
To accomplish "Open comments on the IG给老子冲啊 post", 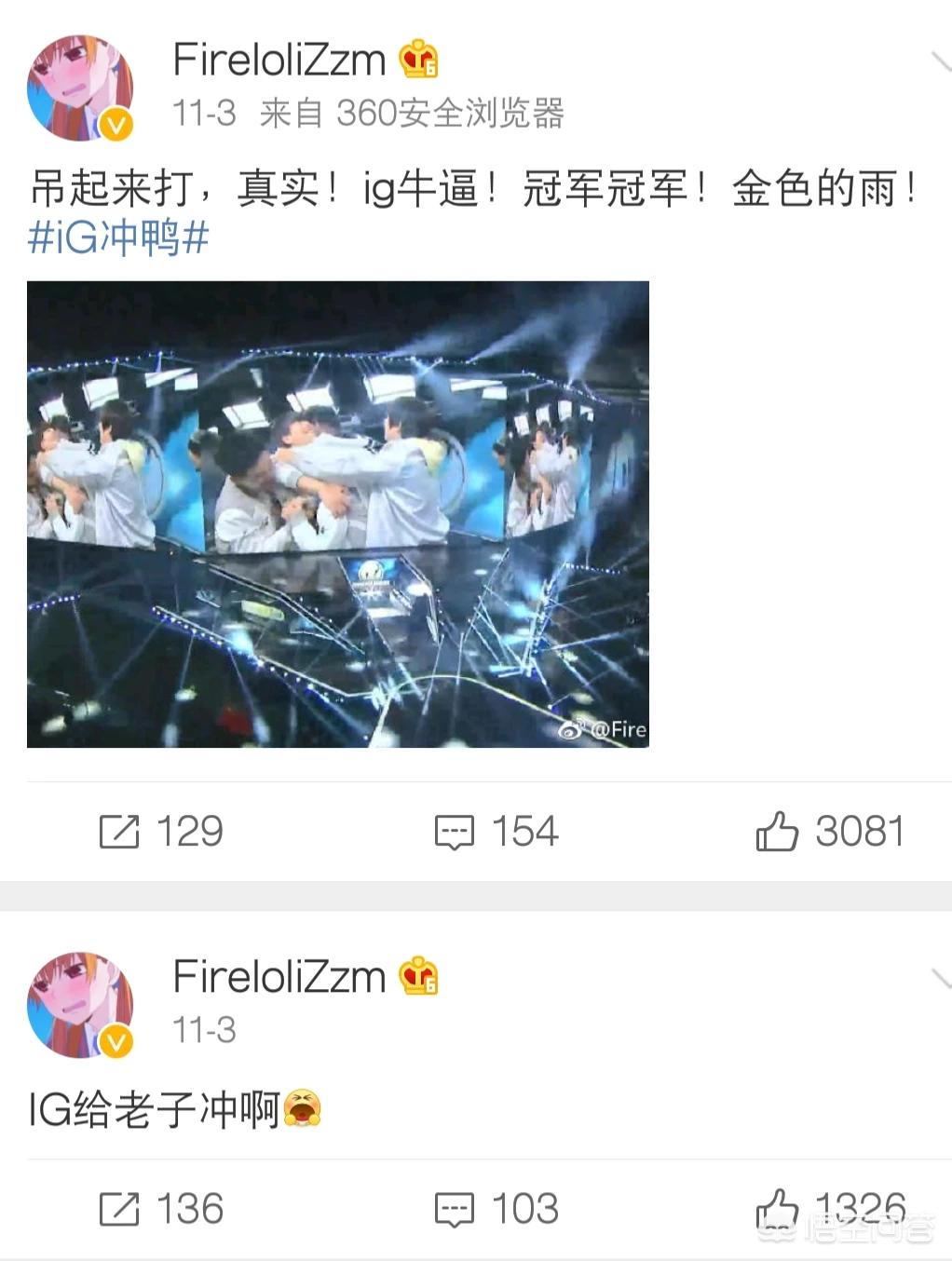I will click(496, 1209).
